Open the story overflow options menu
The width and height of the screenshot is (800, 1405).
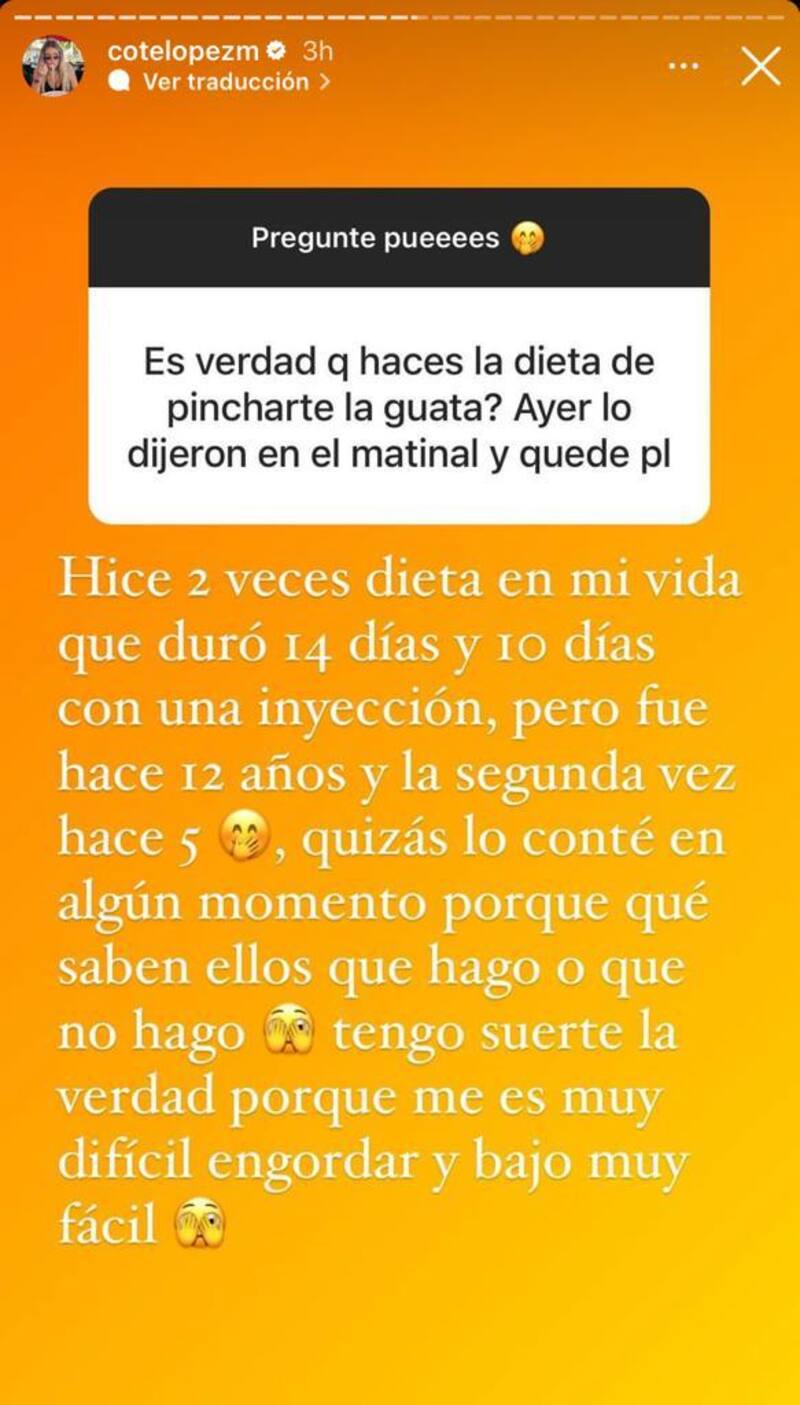tap(683, 66)
